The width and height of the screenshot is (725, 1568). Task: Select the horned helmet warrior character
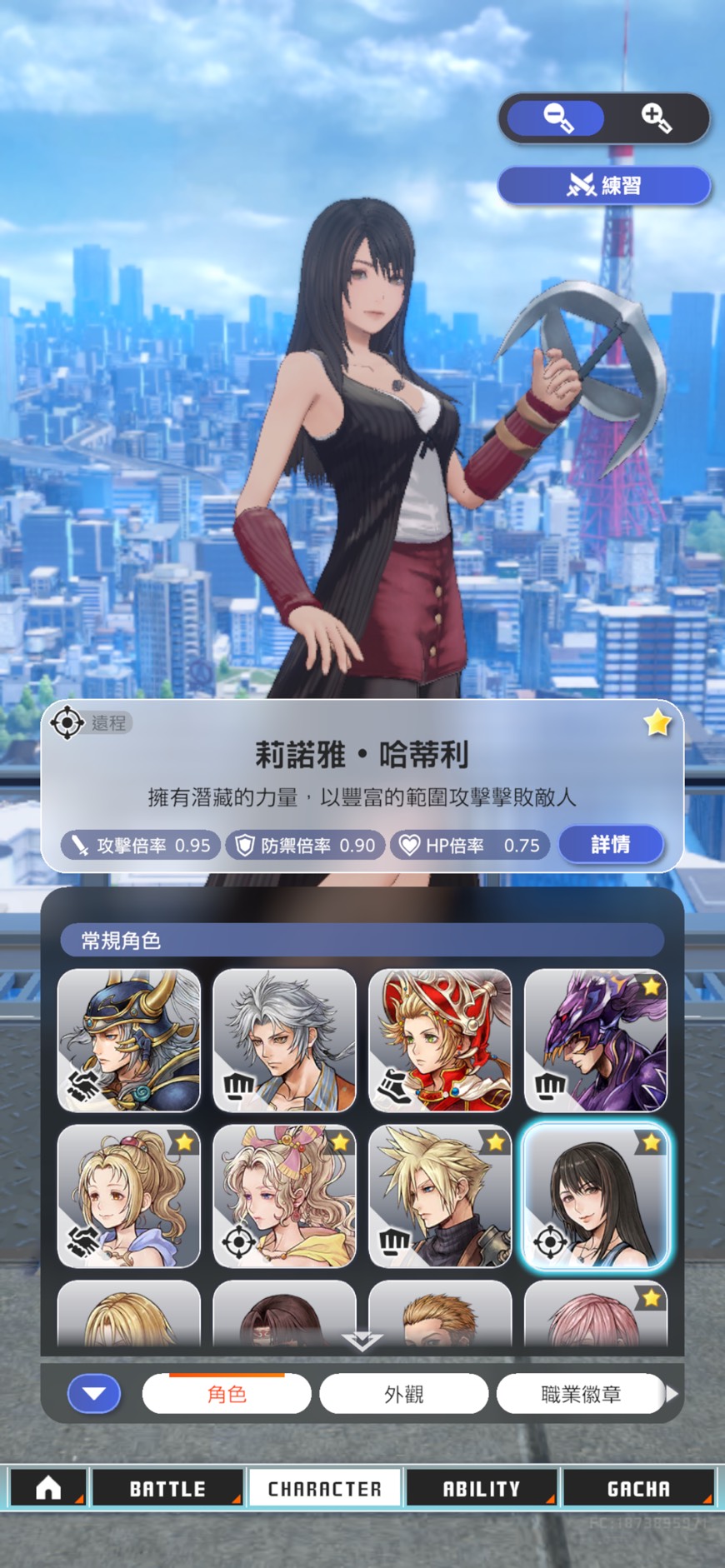coord(129,1040)
